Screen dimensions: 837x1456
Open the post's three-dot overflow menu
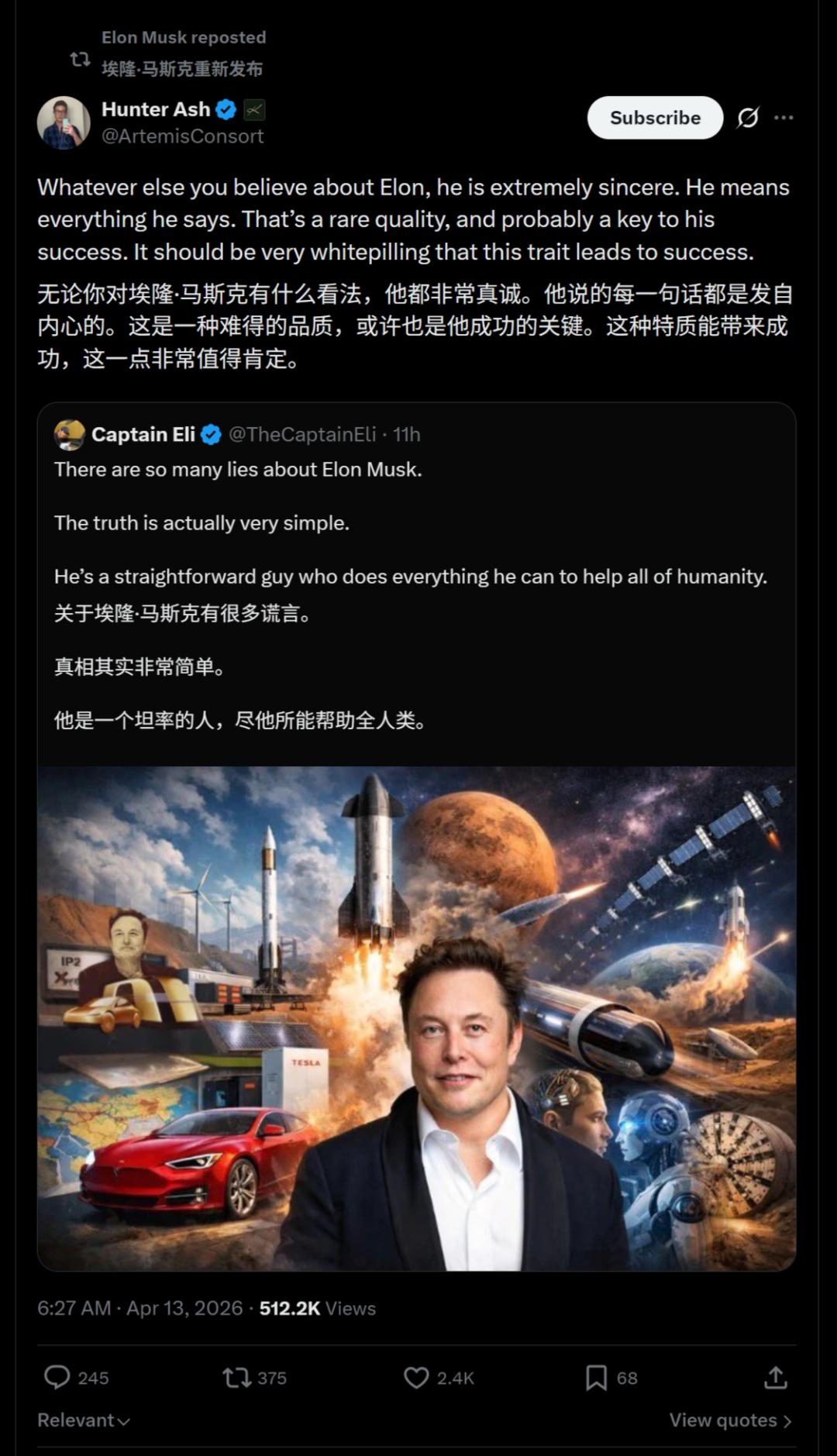(784, 118)
